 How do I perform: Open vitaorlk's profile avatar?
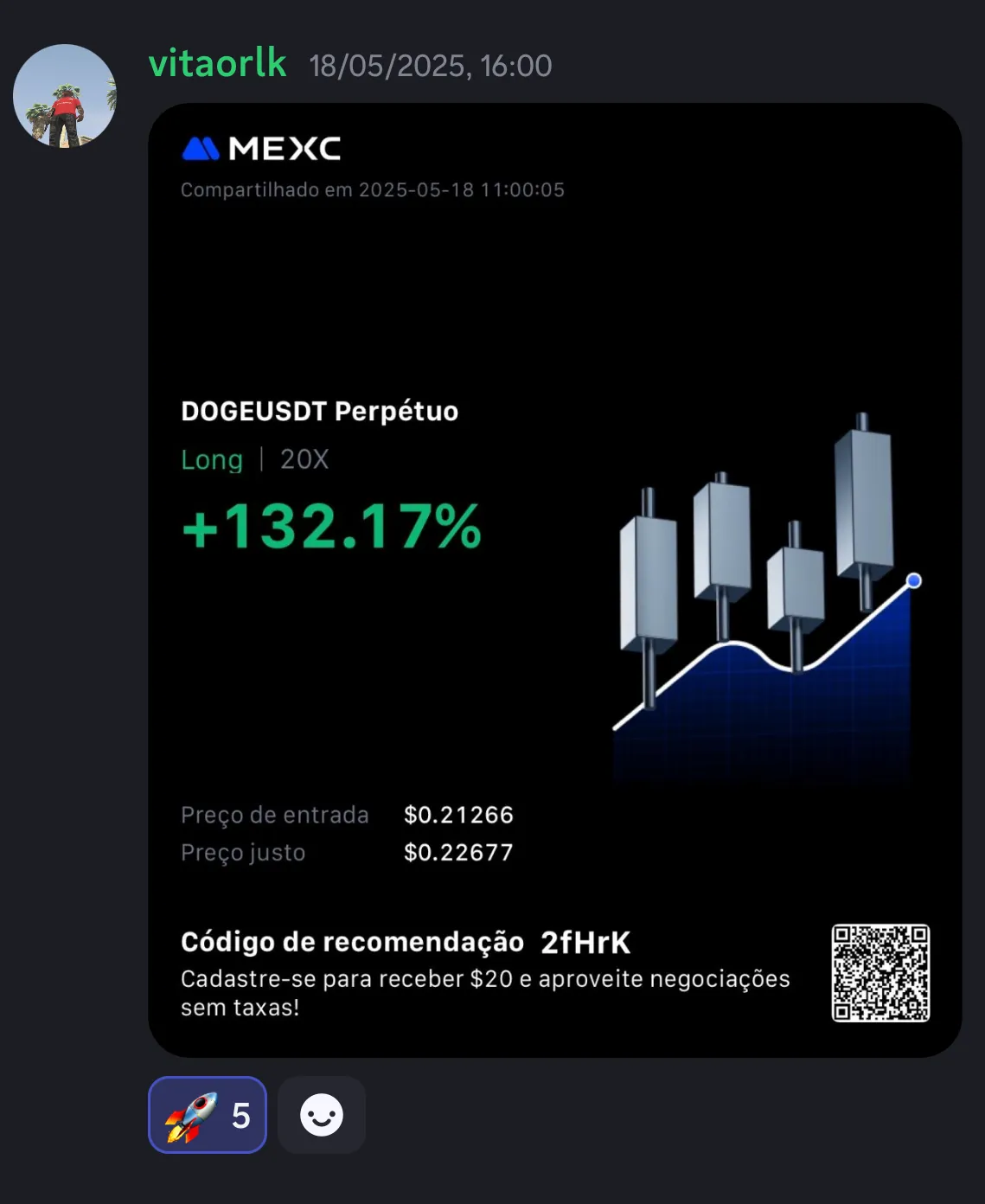65,96
